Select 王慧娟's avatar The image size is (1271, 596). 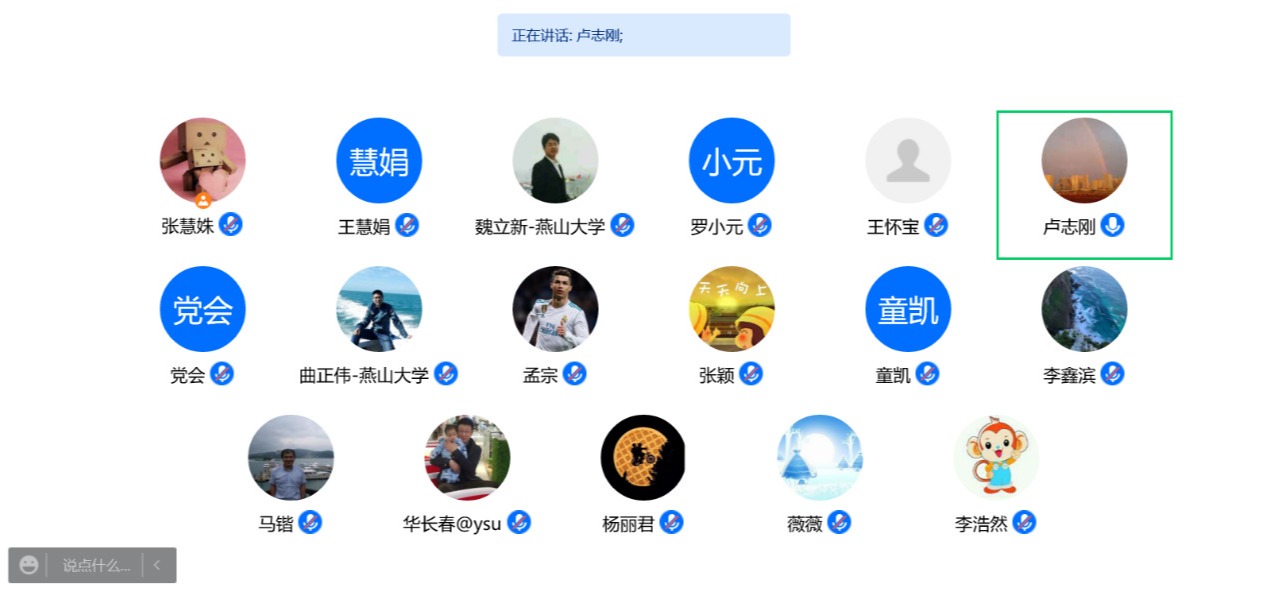pyautogui.click(x=379, y=161)
